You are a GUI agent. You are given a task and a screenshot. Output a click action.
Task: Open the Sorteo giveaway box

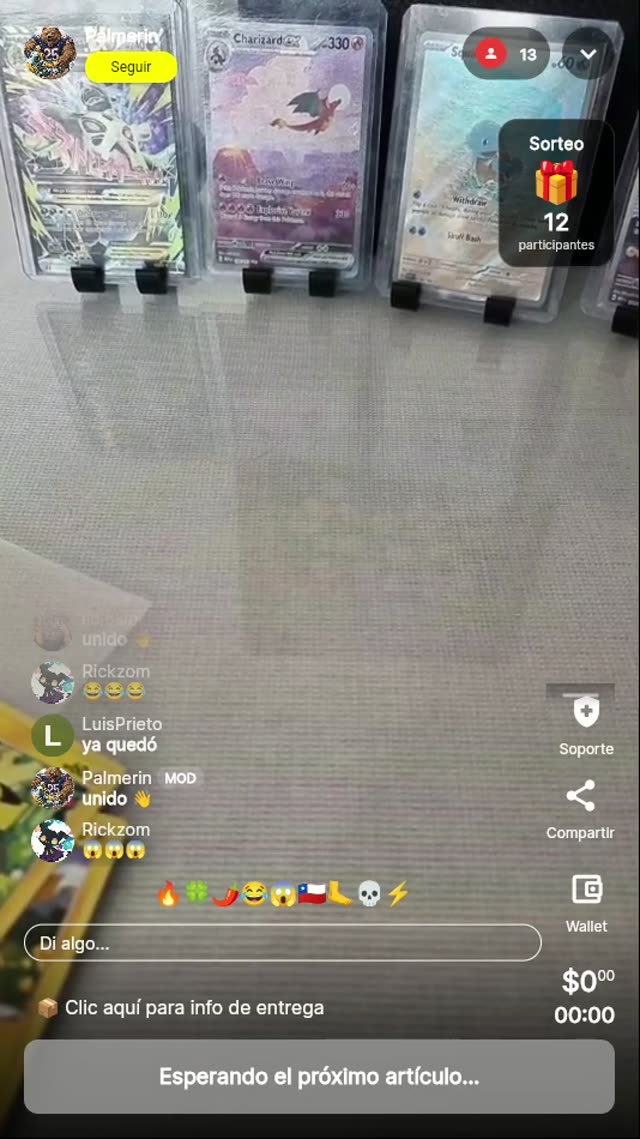[556, 193]
